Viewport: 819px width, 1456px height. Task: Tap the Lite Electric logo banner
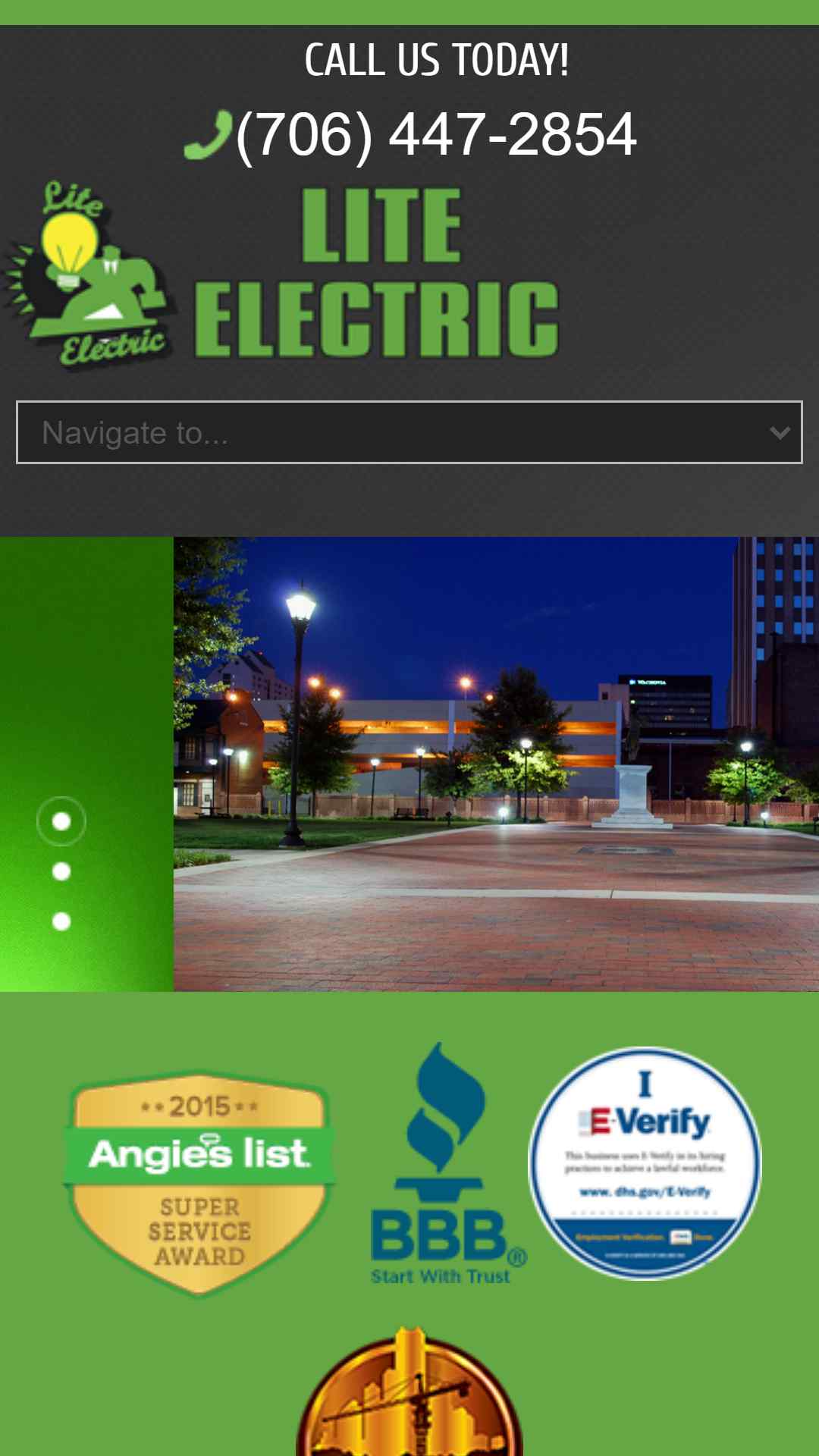pyautogui.click(x=281, y=273)
